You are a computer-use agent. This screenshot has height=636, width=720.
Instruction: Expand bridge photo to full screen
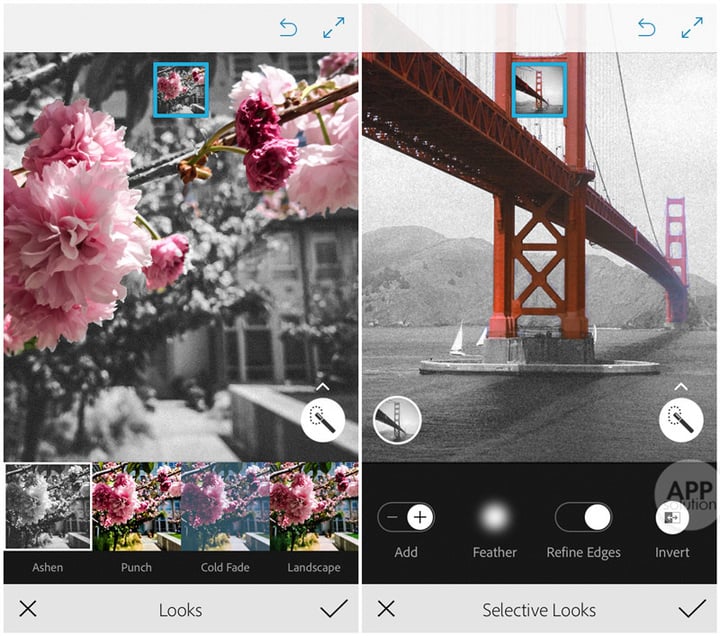click(692, 28)
